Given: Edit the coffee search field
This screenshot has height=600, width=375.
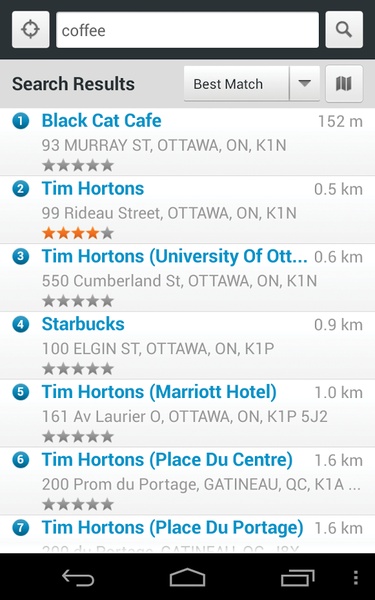Looking at the screenshot, I should tap(188, 30).
